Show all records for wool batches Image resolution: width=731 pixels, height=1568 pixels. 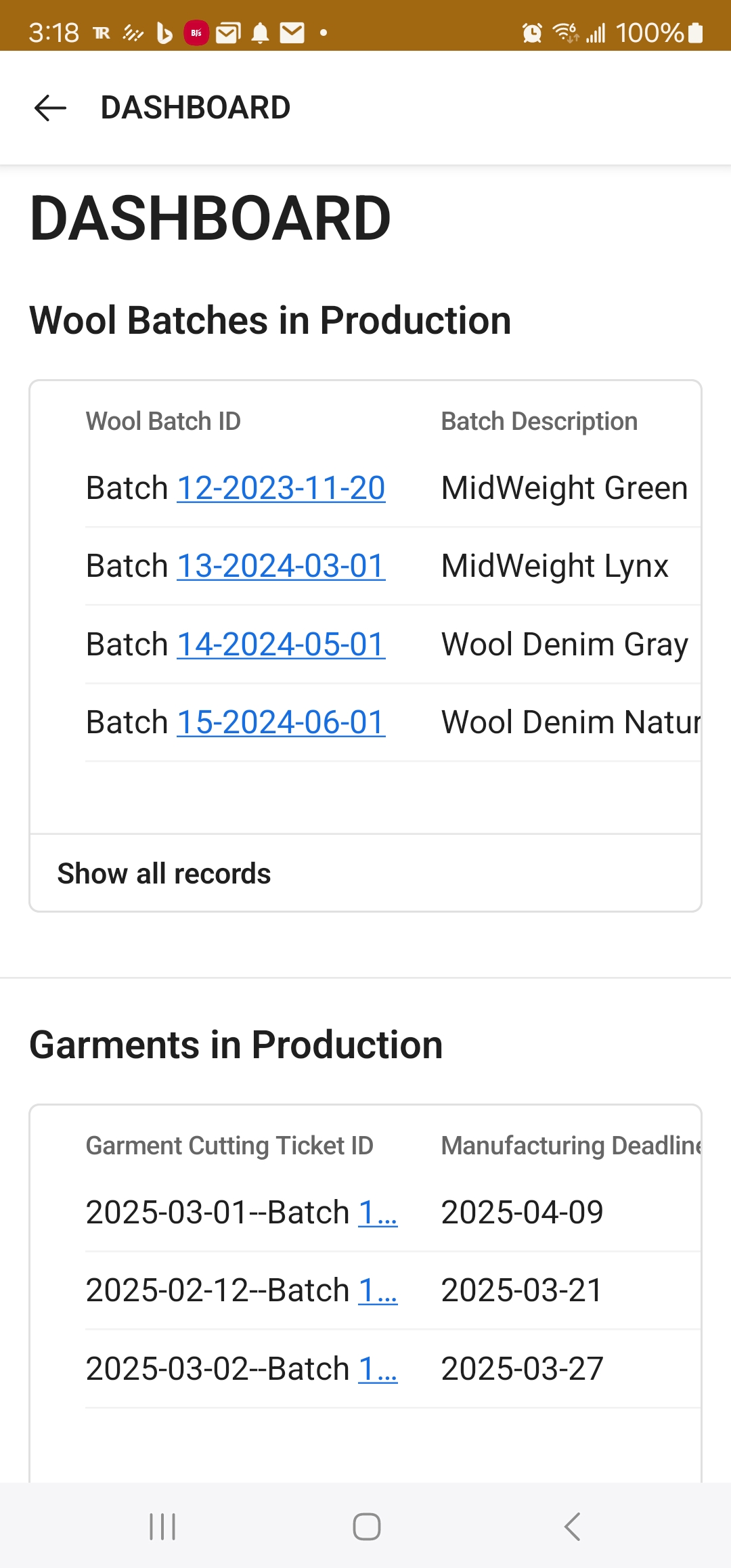point(164,873)
